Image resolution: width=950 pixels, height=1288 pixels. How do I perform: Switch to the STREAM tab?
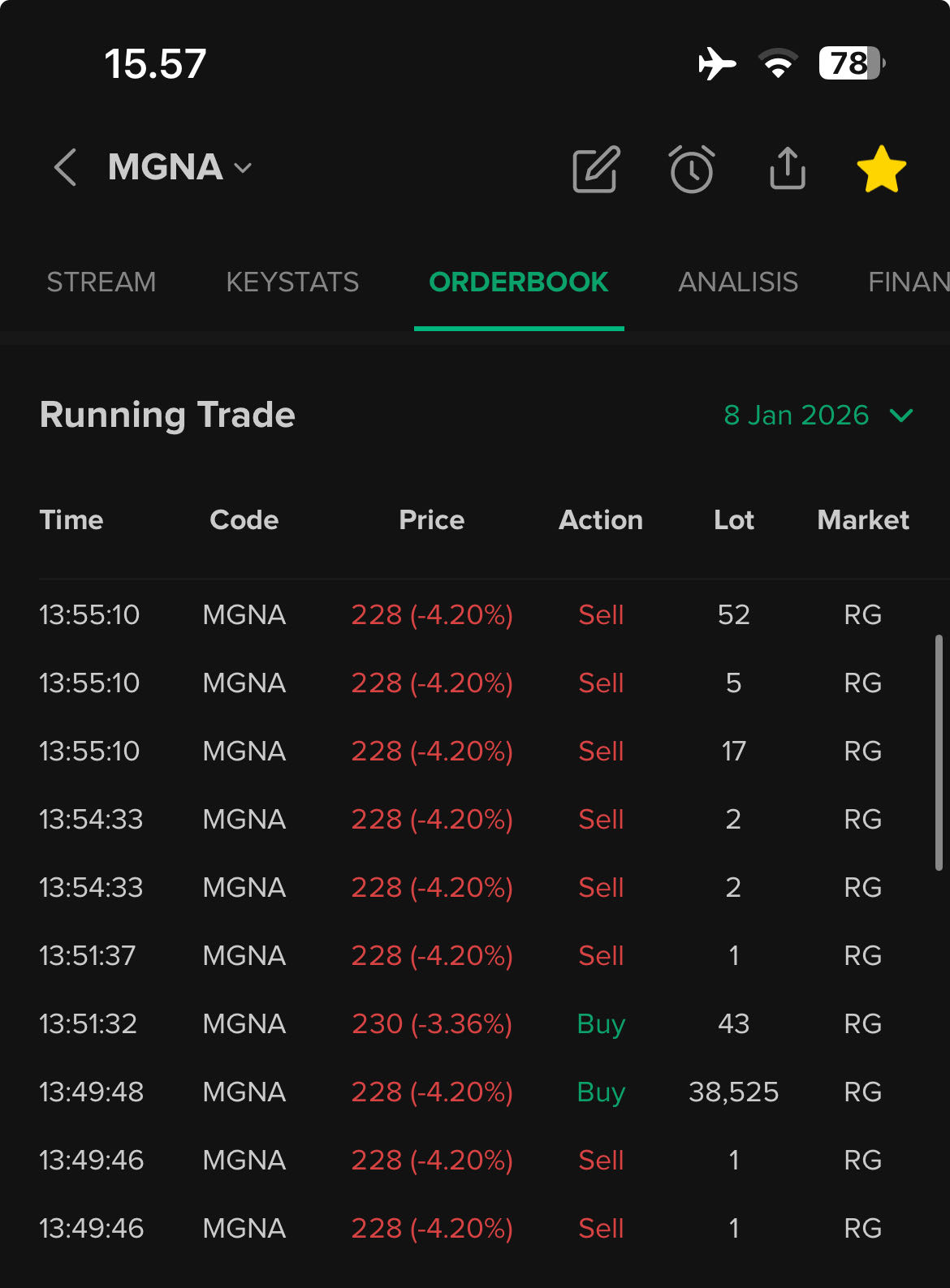(x=101, y=282)
